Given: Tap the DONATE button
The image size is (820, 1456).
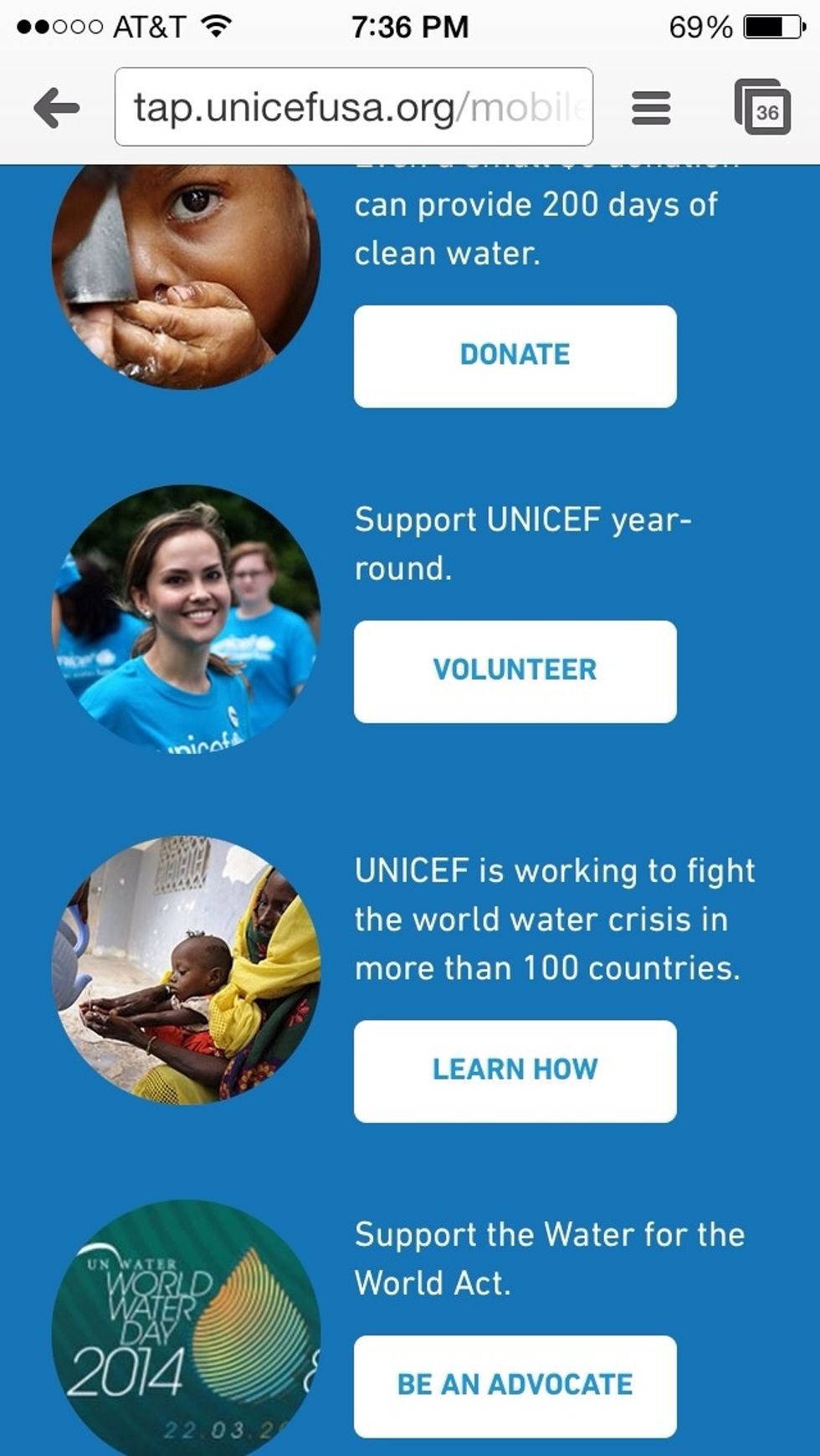Looking at the screenshot, I should point(515,356).
